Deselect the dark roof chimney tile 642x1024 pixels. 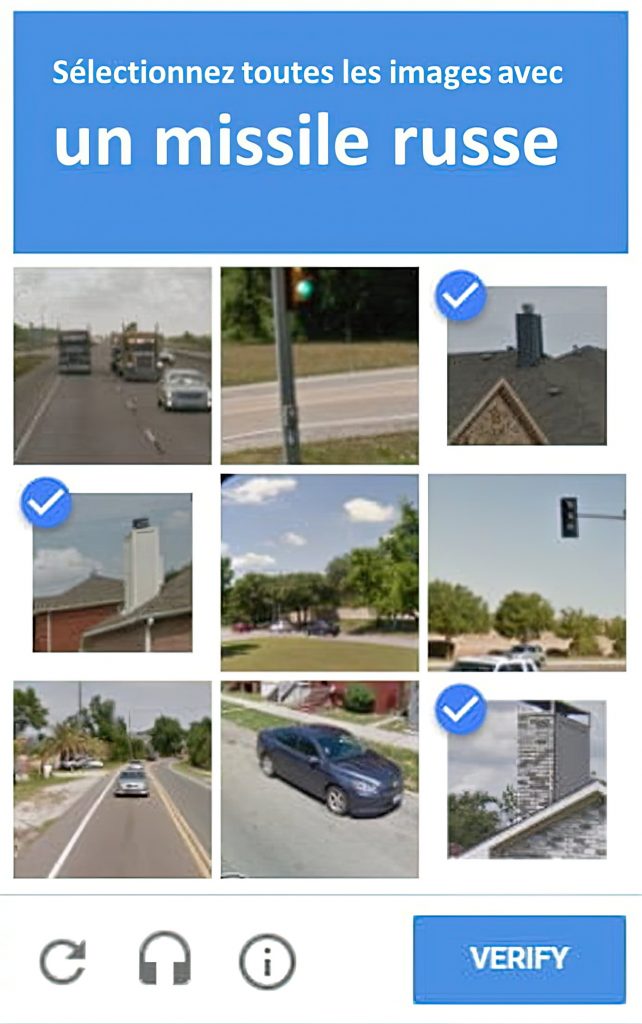tap(526, 366)
